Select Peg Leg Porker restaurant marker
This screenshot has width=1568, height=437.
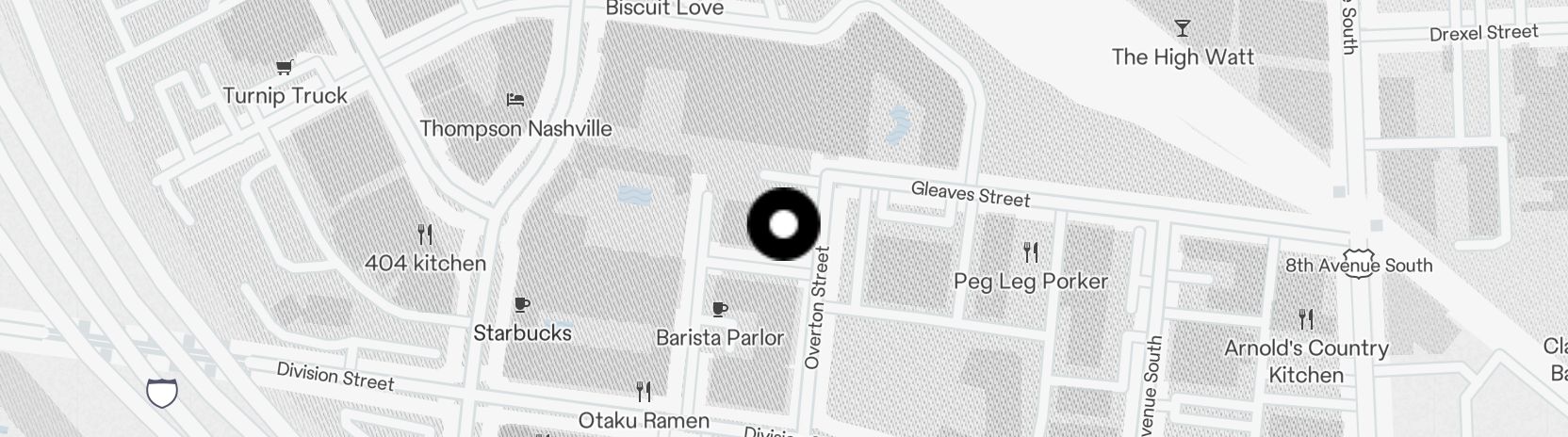coord(1031,252)
